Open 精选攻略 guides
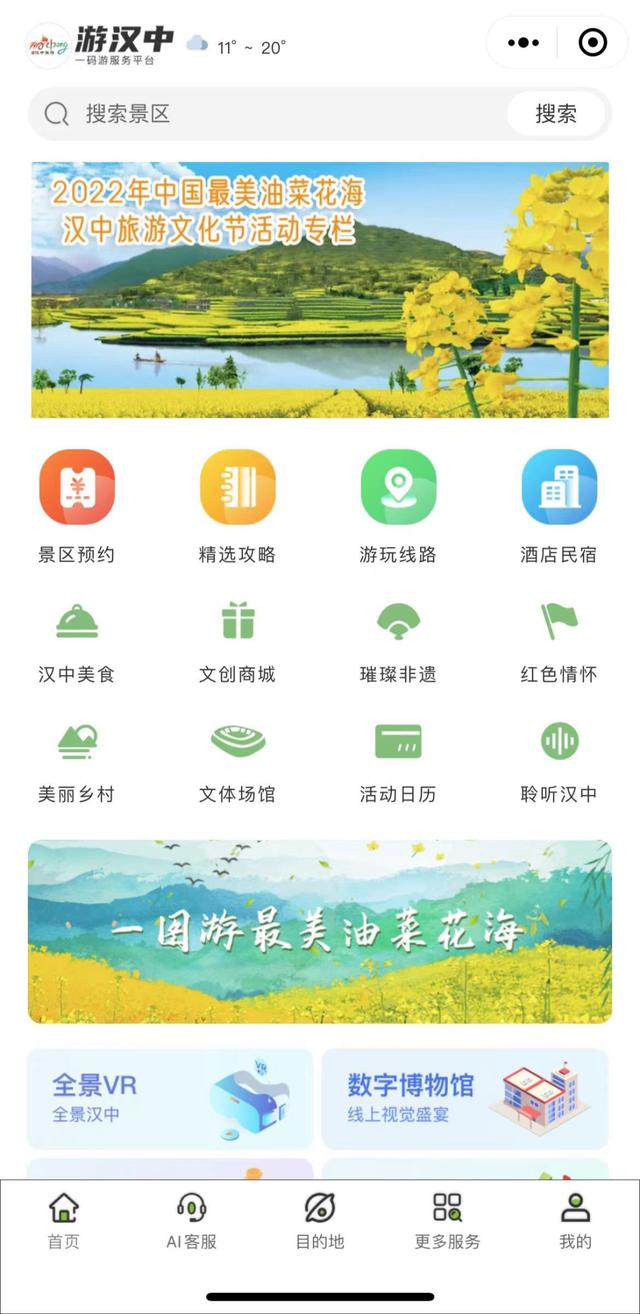 click(237, 508)
